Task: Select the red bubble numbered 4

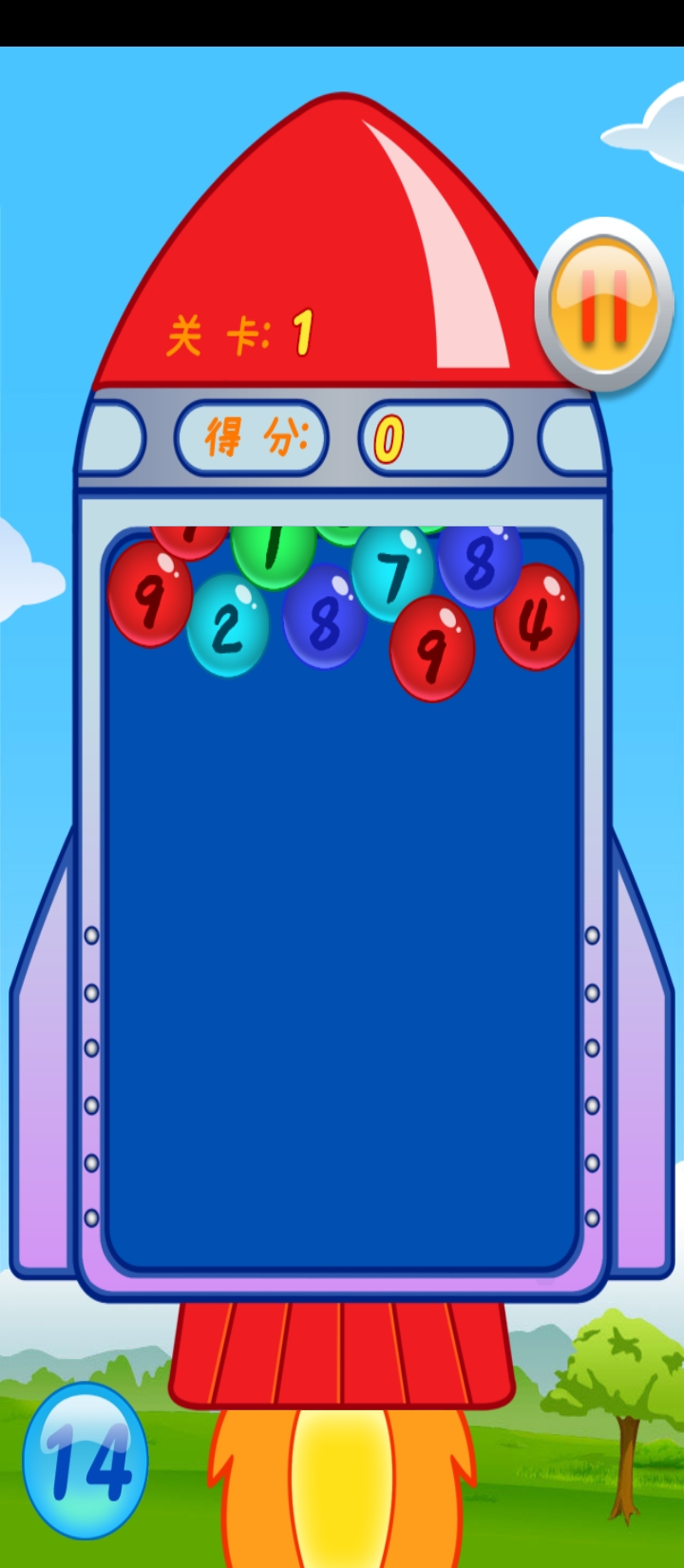Action: pos(537,617)
